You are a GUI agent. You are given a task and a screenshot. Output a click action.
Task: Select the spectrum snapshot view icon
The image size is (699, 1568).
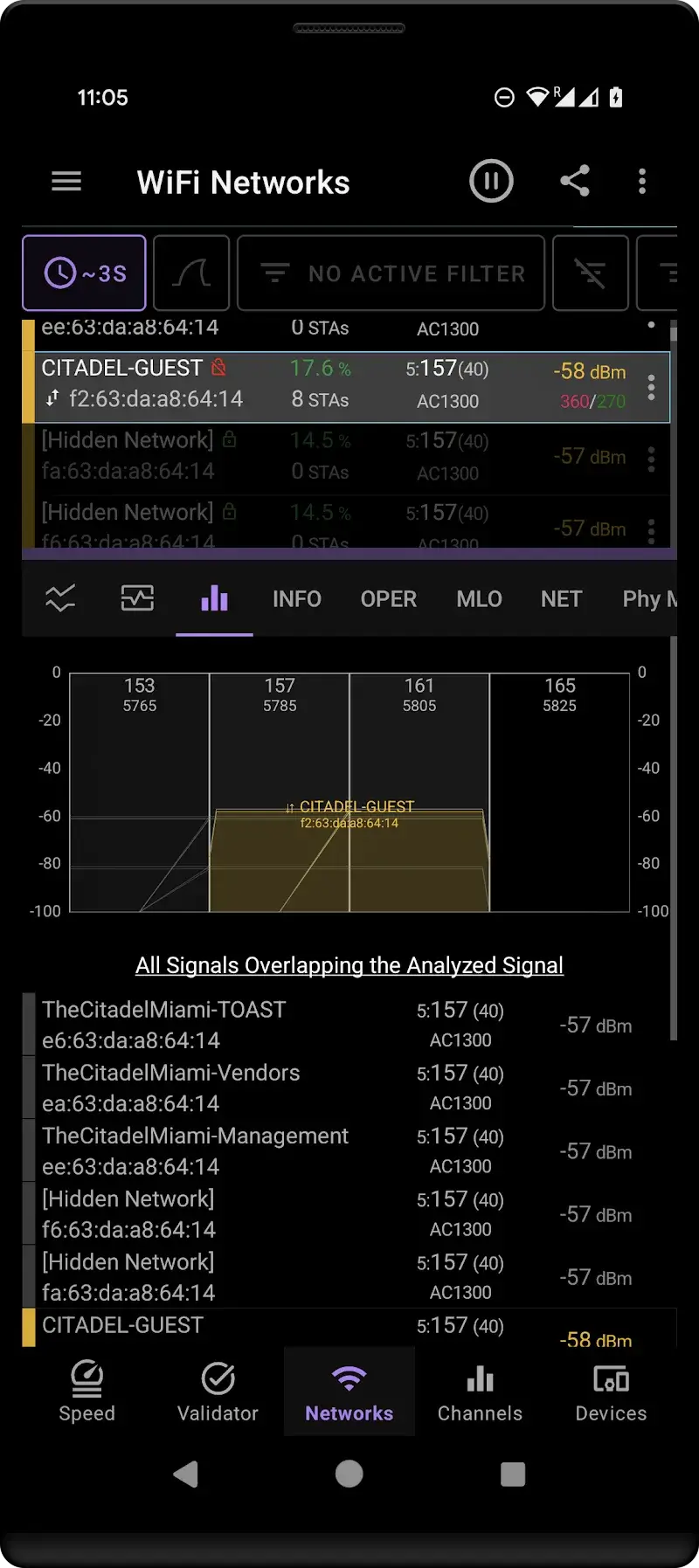click(x=137, y=597)
